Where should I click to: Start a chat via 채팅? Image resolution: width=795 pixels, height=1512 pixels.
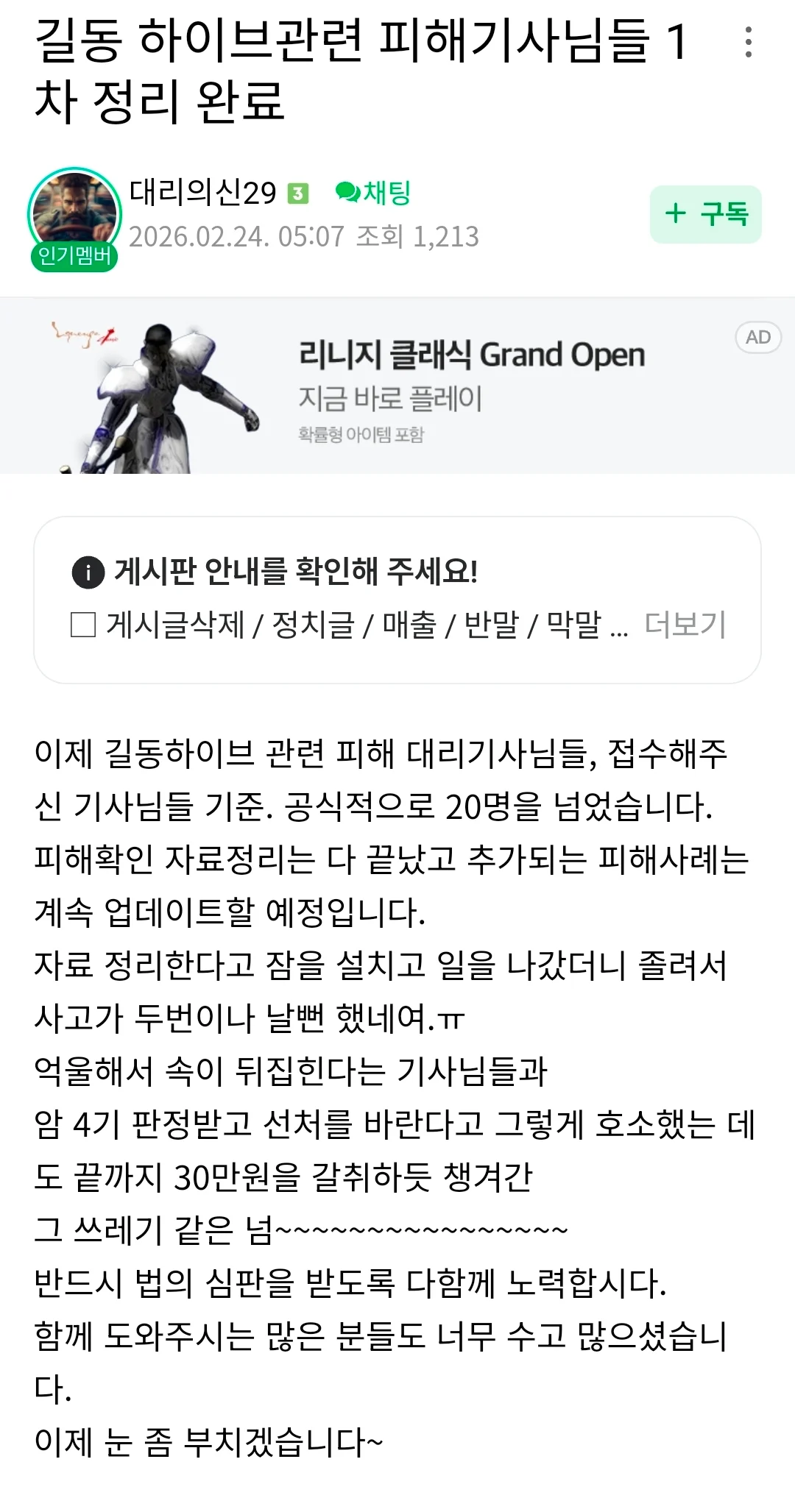(x=373, y=193)
